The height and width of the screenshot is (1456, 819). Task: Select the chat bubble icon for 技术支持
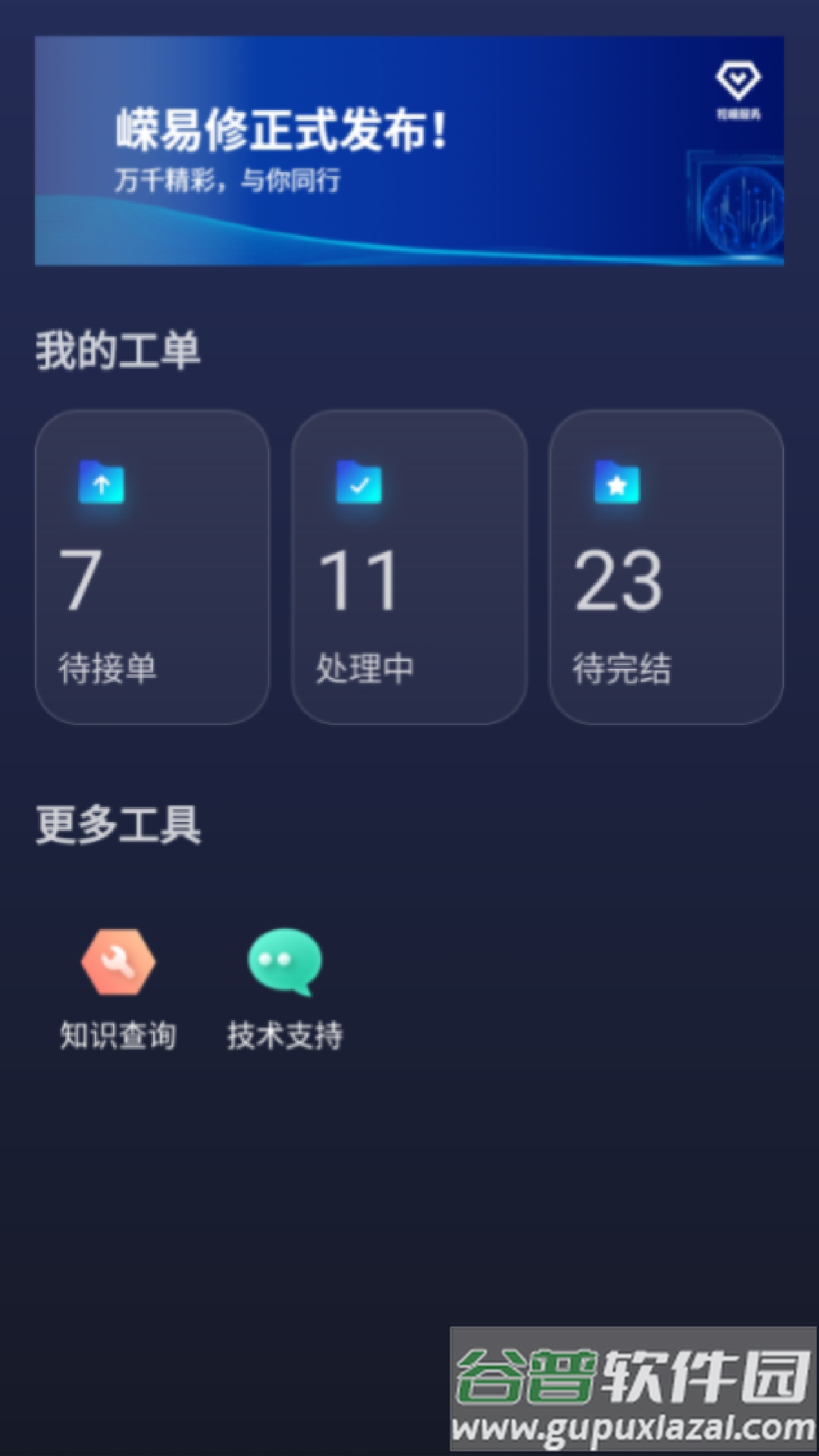pos(281,963)
